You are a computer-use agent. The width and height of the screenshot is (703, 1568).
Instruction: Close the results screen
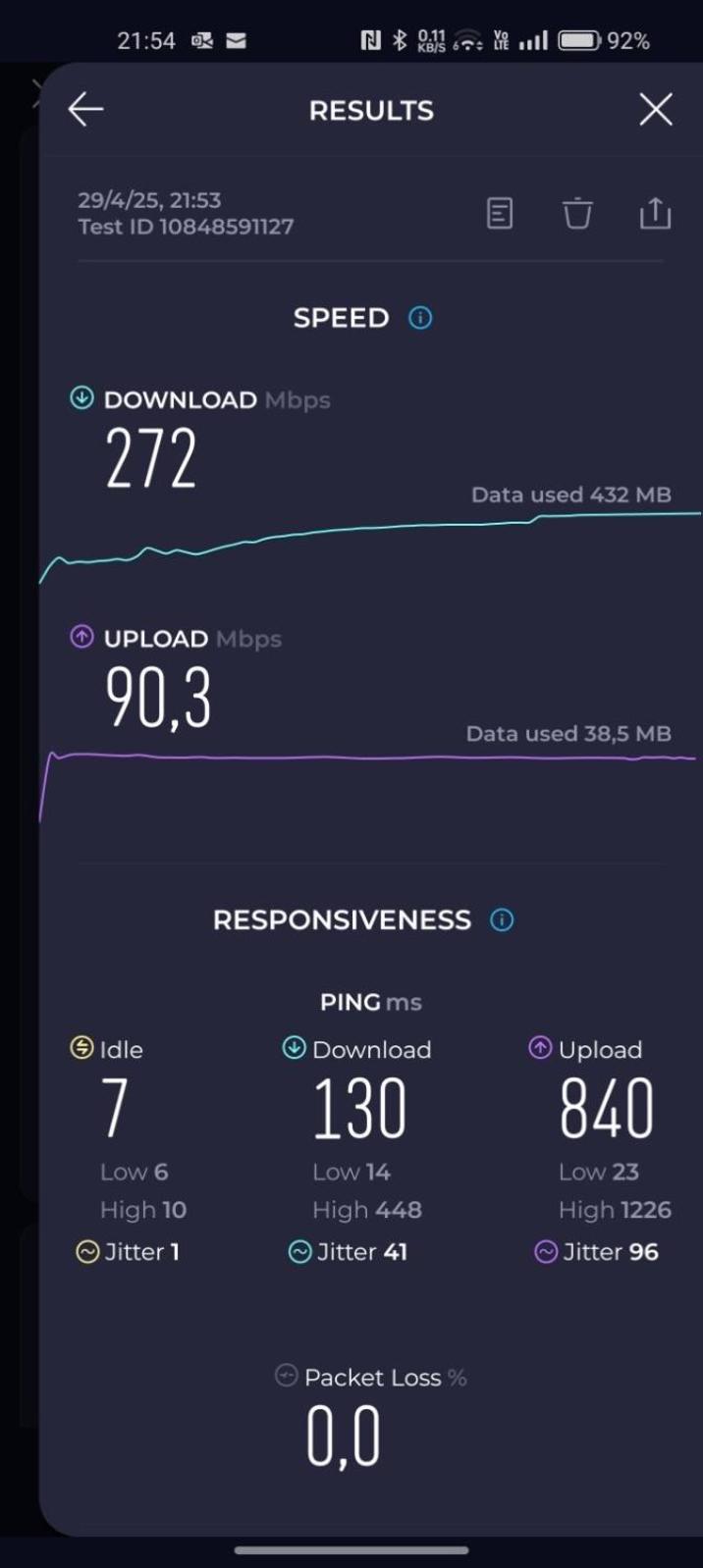click(x=656, y=110)
